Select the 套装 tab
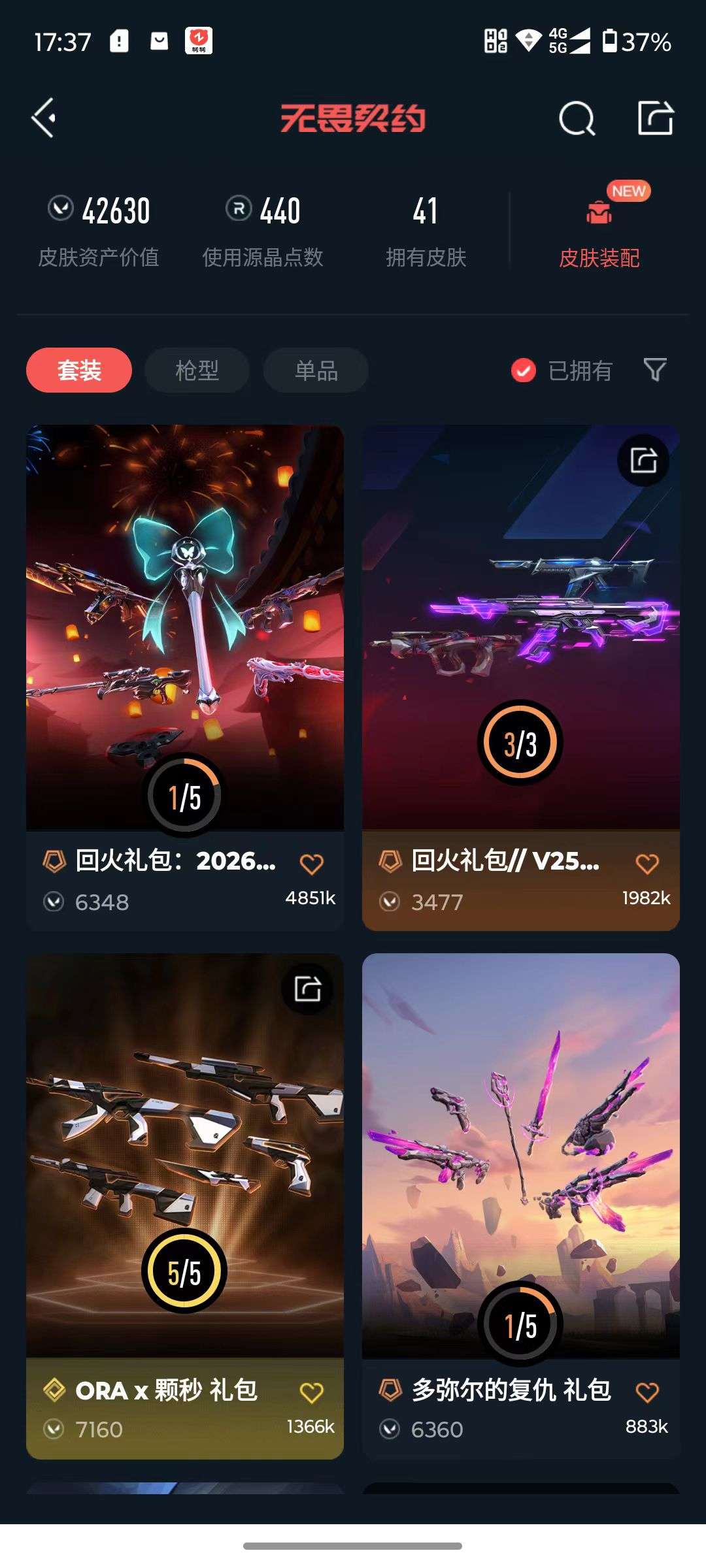This screenshot has height=1568, width=706. (80, 370)
